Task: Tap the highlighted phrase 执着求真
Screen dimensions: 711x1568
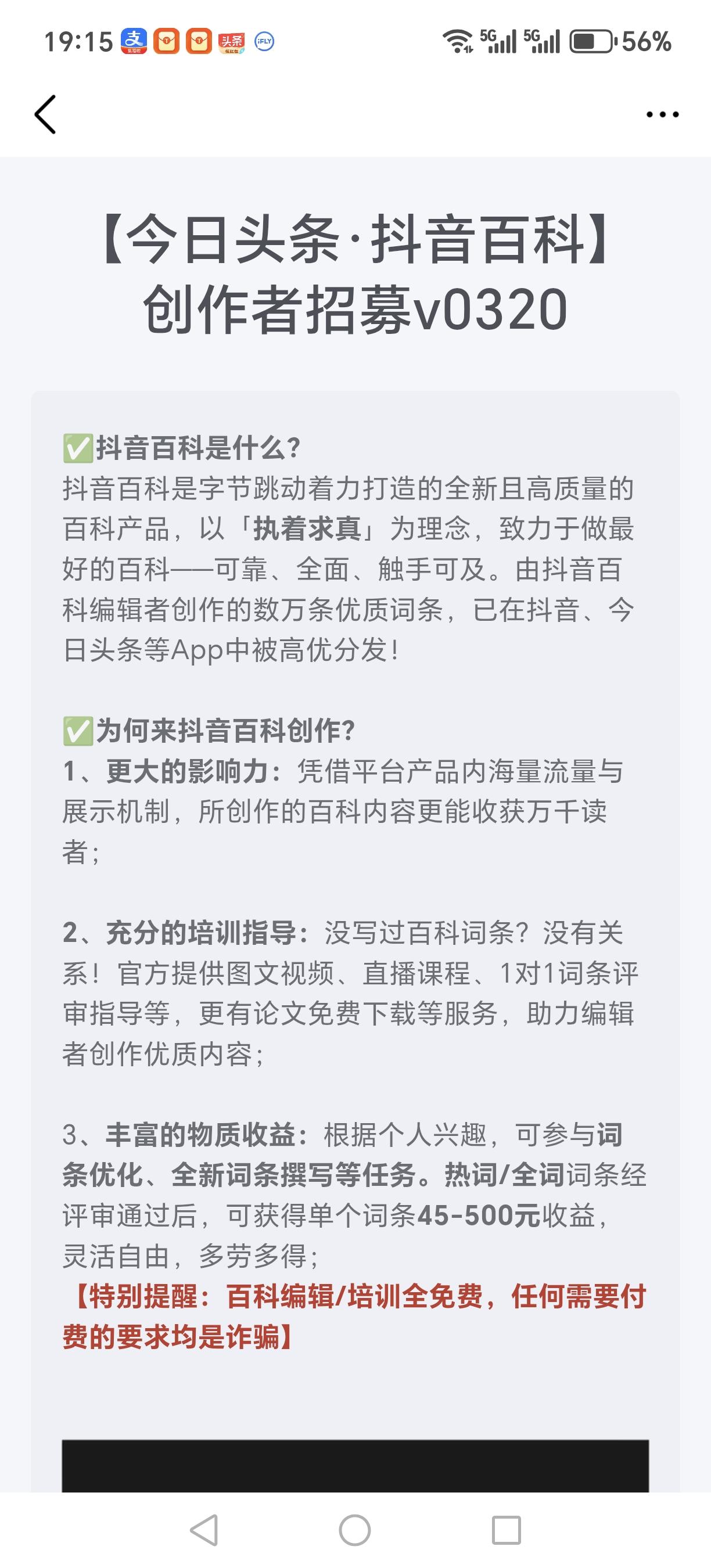Action: coord(310,530)
